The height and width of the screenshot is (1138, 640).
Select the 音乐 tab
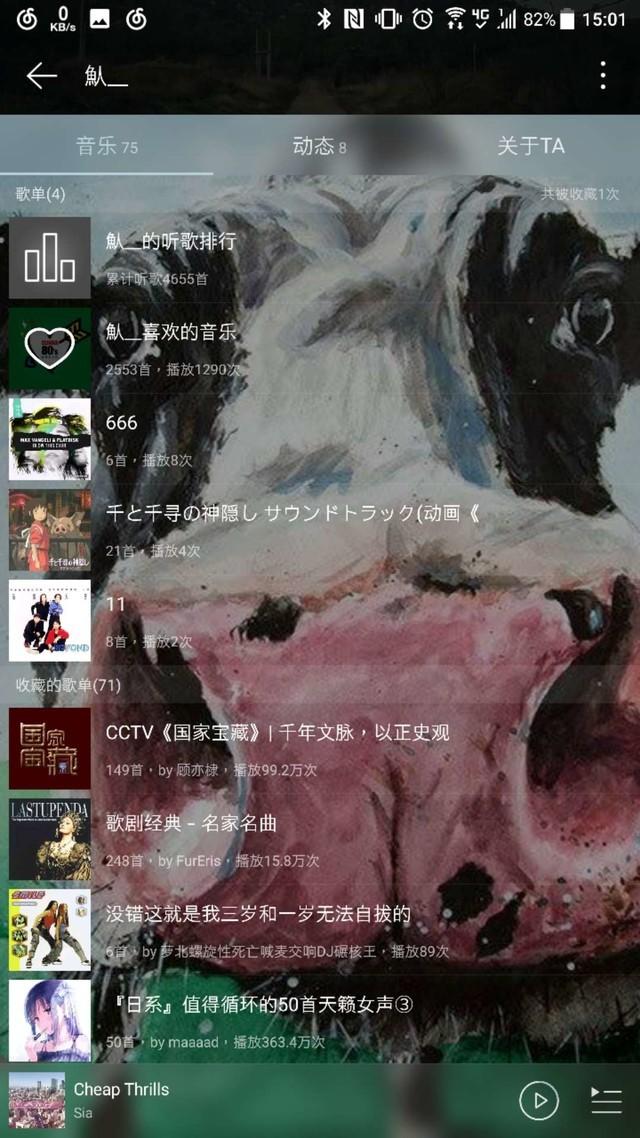pyautogui.click(x=106, y=146)
